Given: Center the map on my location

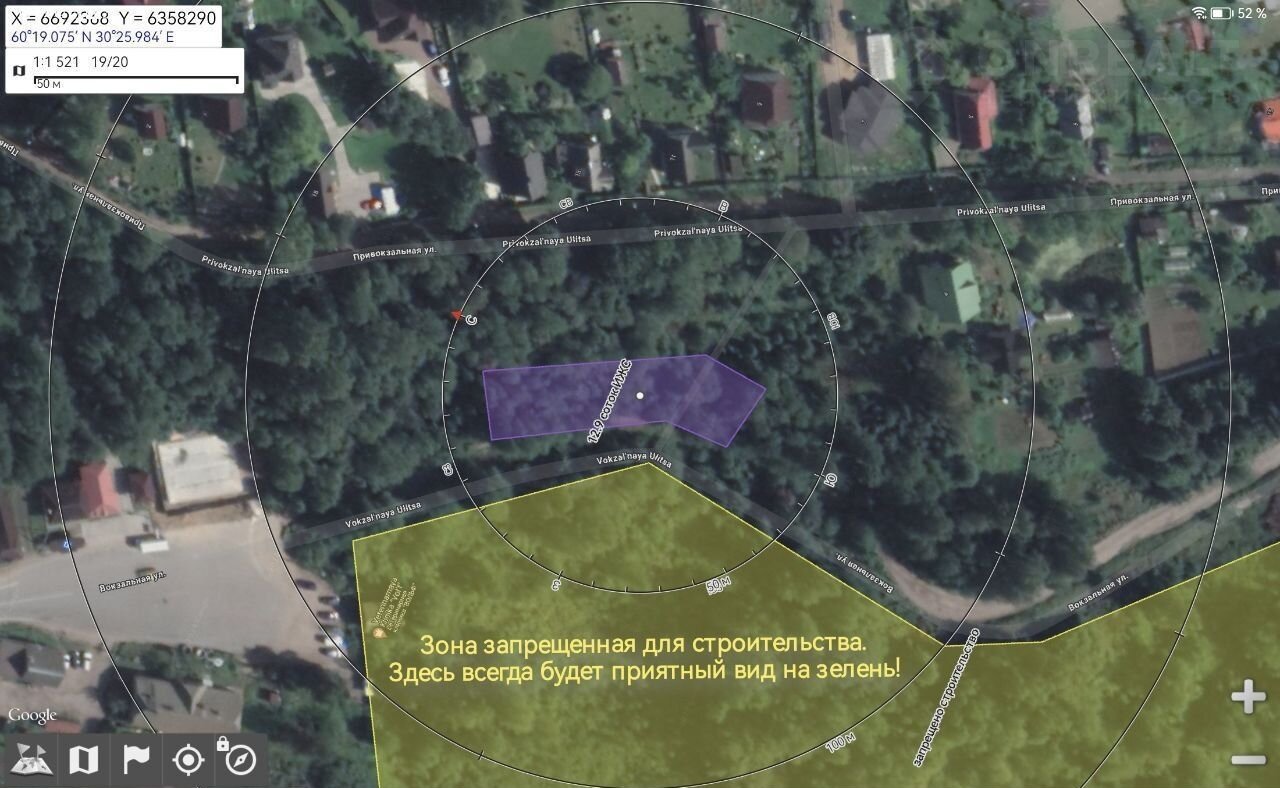Looking at the screenshot, I should (188, 760).
